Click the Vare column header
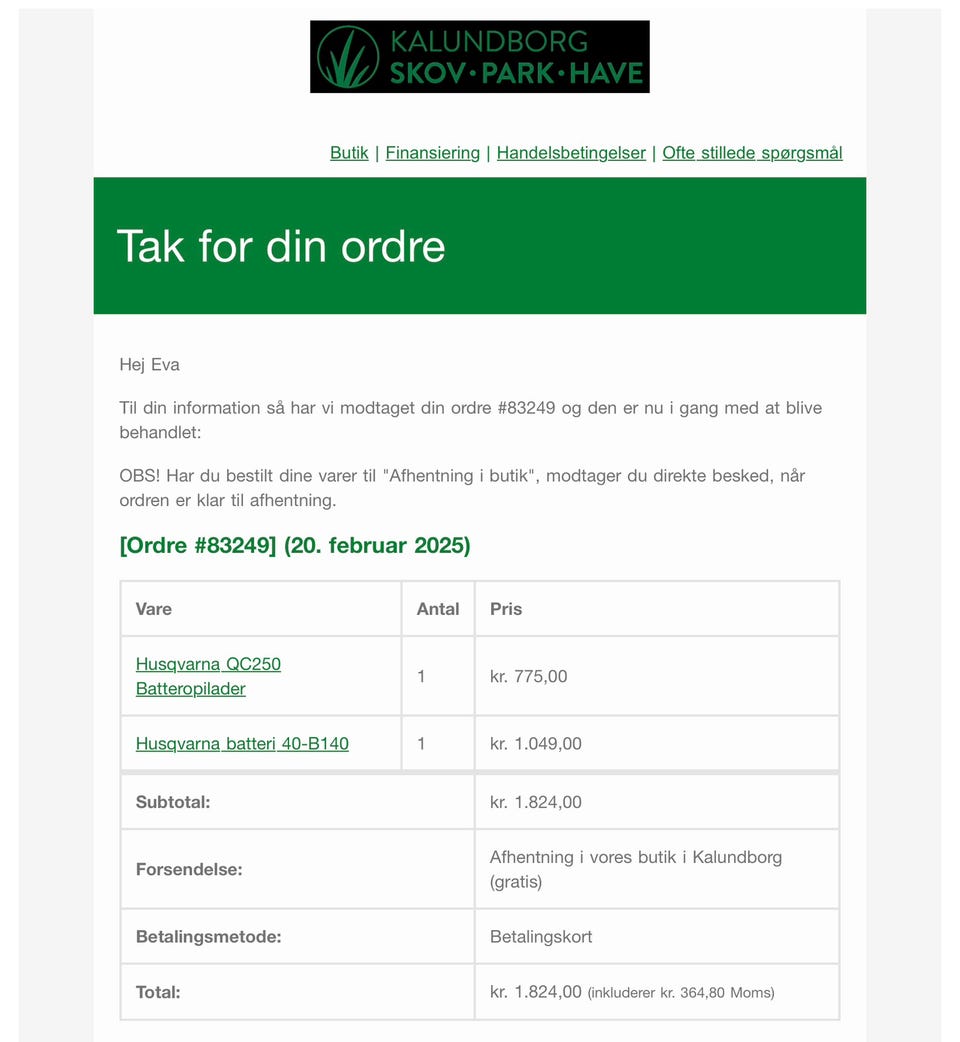 [153, 608]
